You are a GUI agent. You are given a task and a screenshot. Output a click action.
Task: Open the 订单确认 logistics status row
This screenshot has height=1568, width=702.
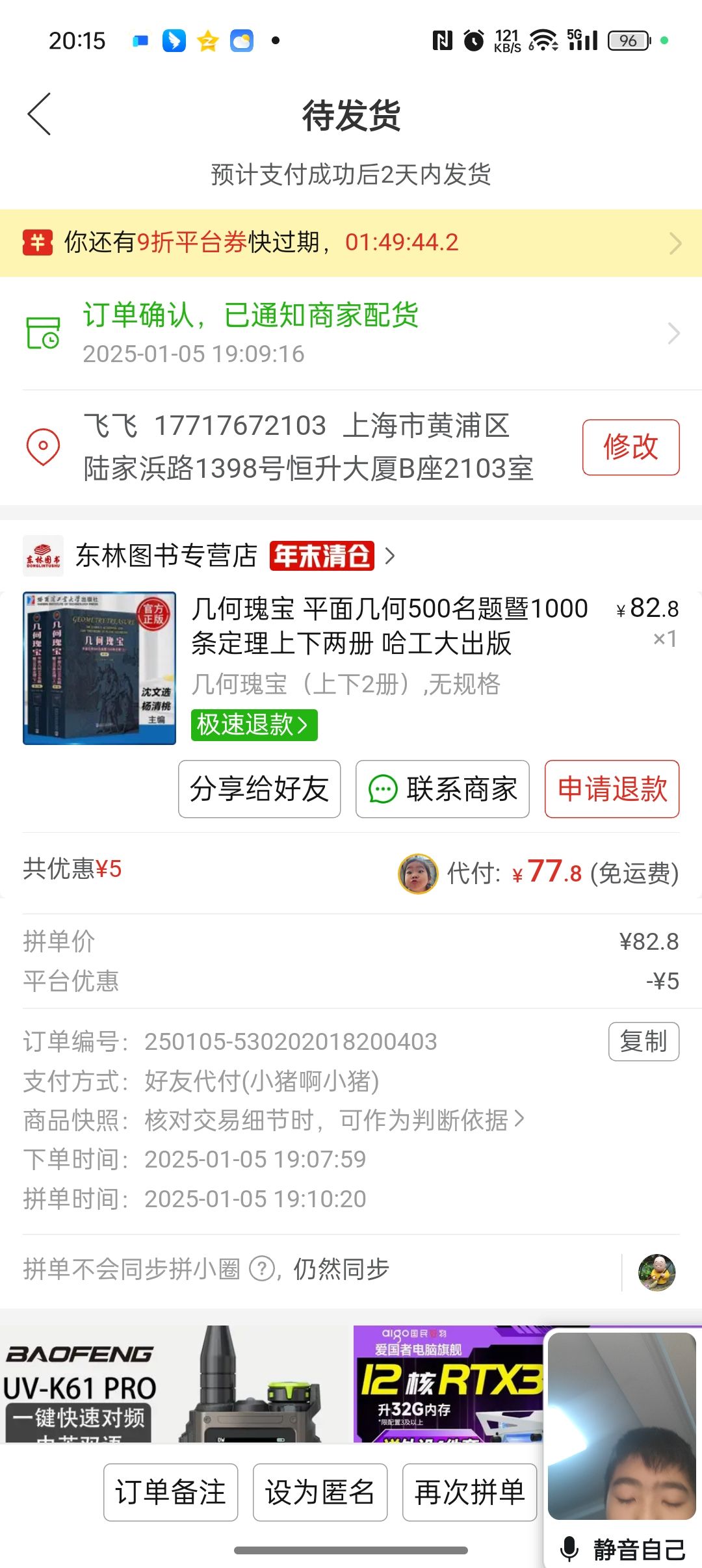tap(351, 333)
